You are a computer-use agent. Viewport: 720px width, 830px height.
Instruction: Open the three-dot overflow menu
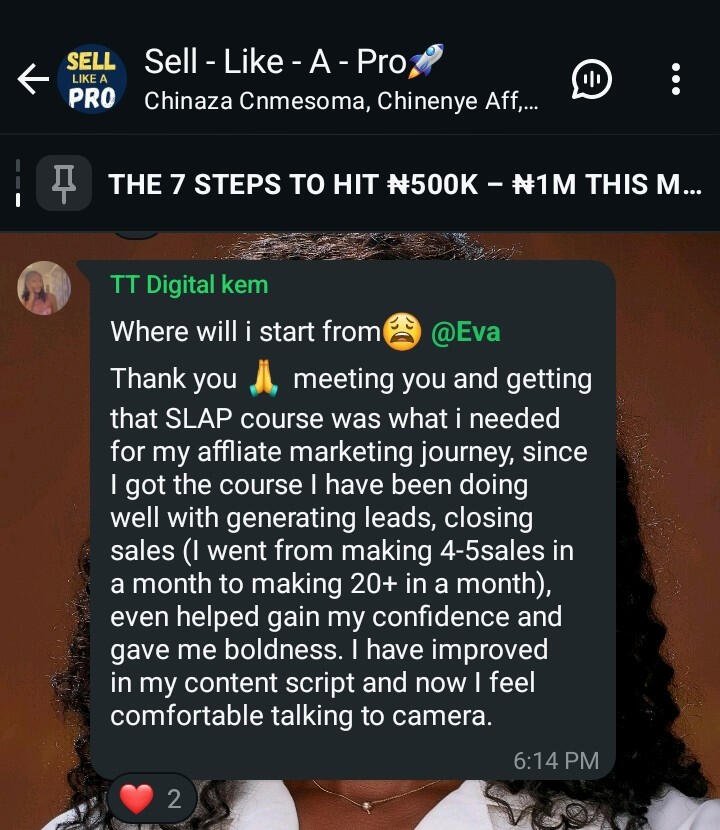[x=676, y=80]
